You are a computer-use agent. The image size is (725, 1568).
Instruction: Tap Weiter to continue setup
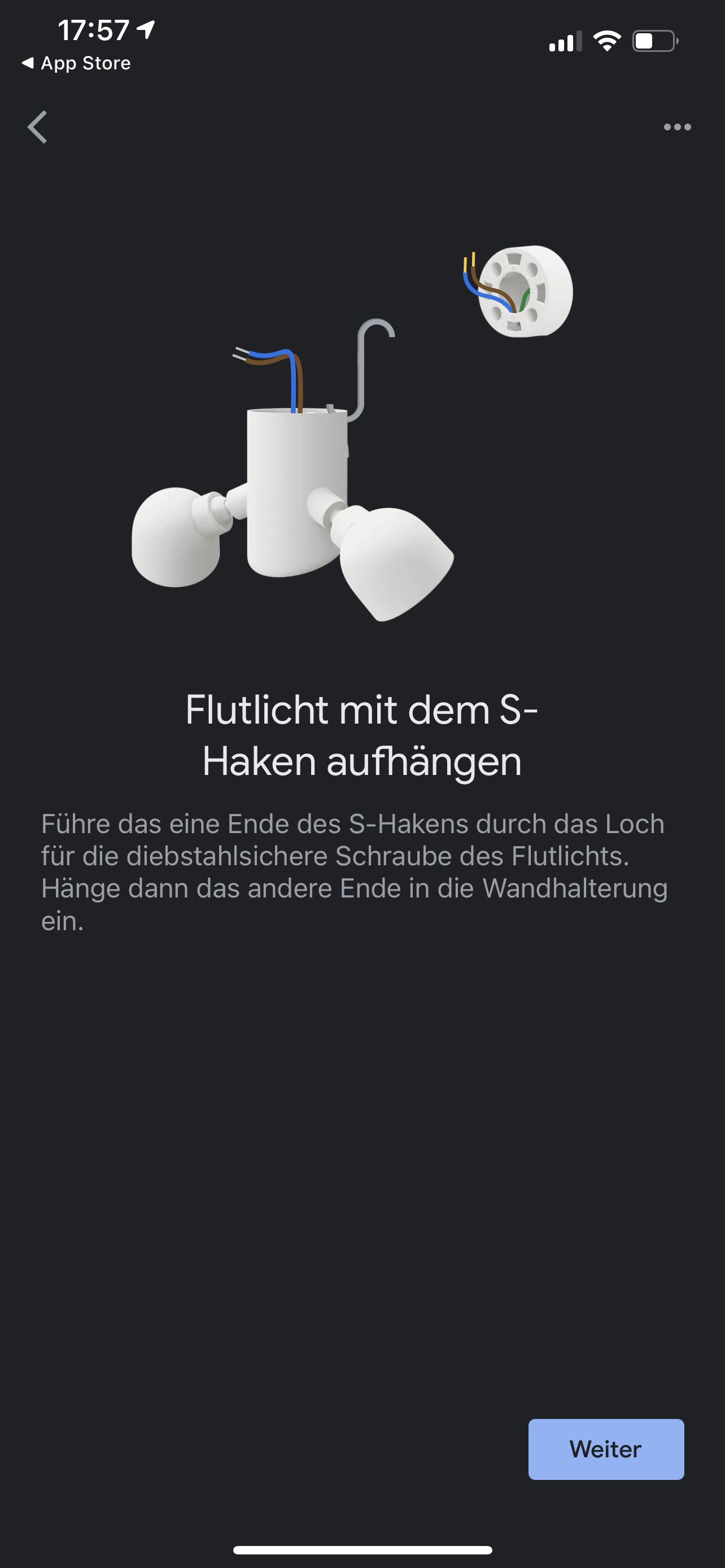[606, 1449]
